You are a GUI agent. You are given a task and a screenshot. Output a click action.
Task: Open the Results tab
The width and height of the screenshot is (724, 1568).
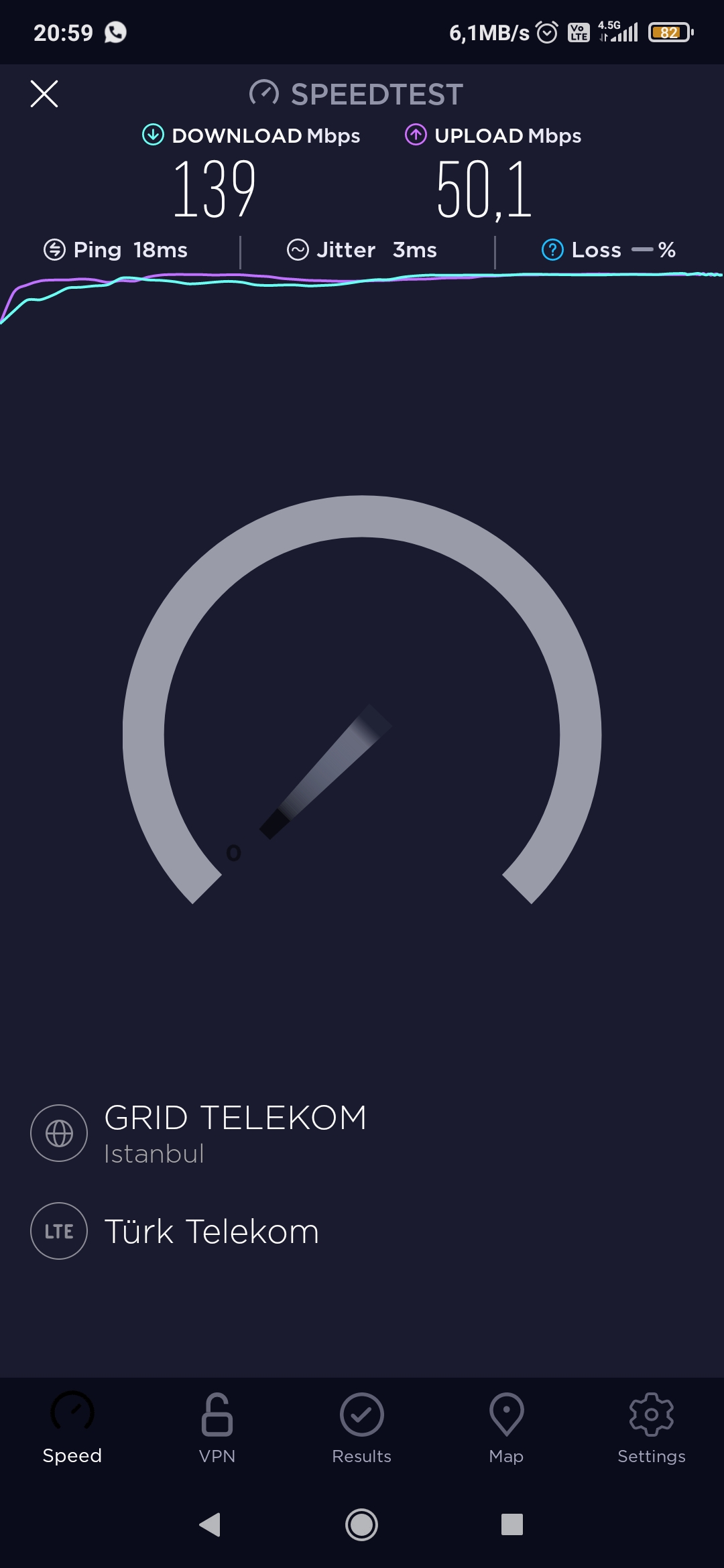click(x=362, y=1427)
